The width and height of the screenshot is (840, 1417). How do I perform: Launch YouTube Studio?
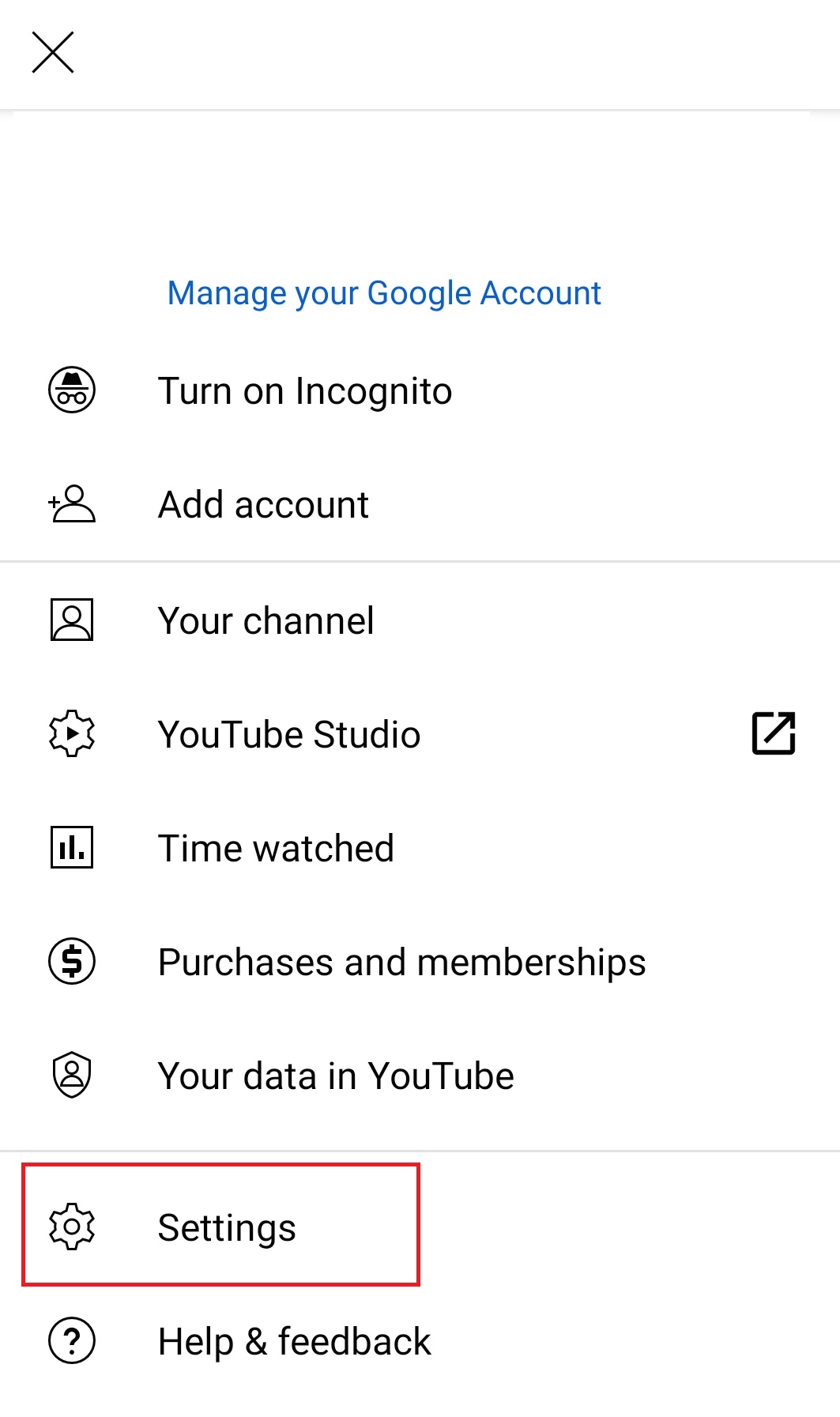point(420,734)
